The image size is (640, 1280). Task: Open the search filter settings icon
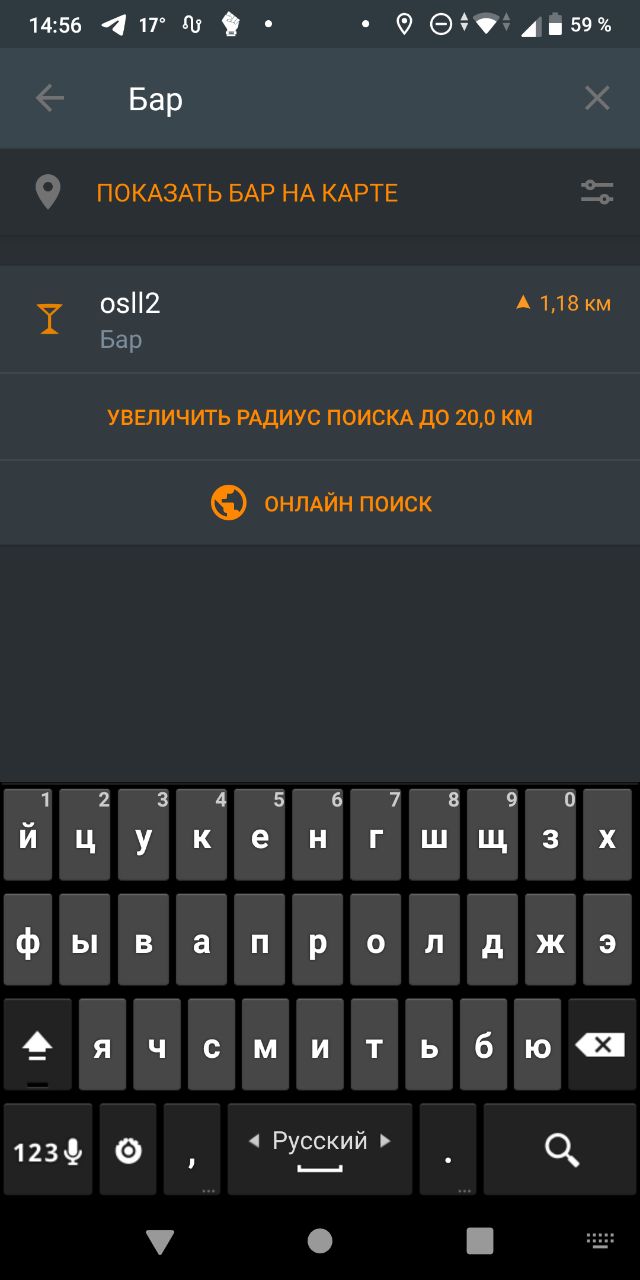coord(597,193)
